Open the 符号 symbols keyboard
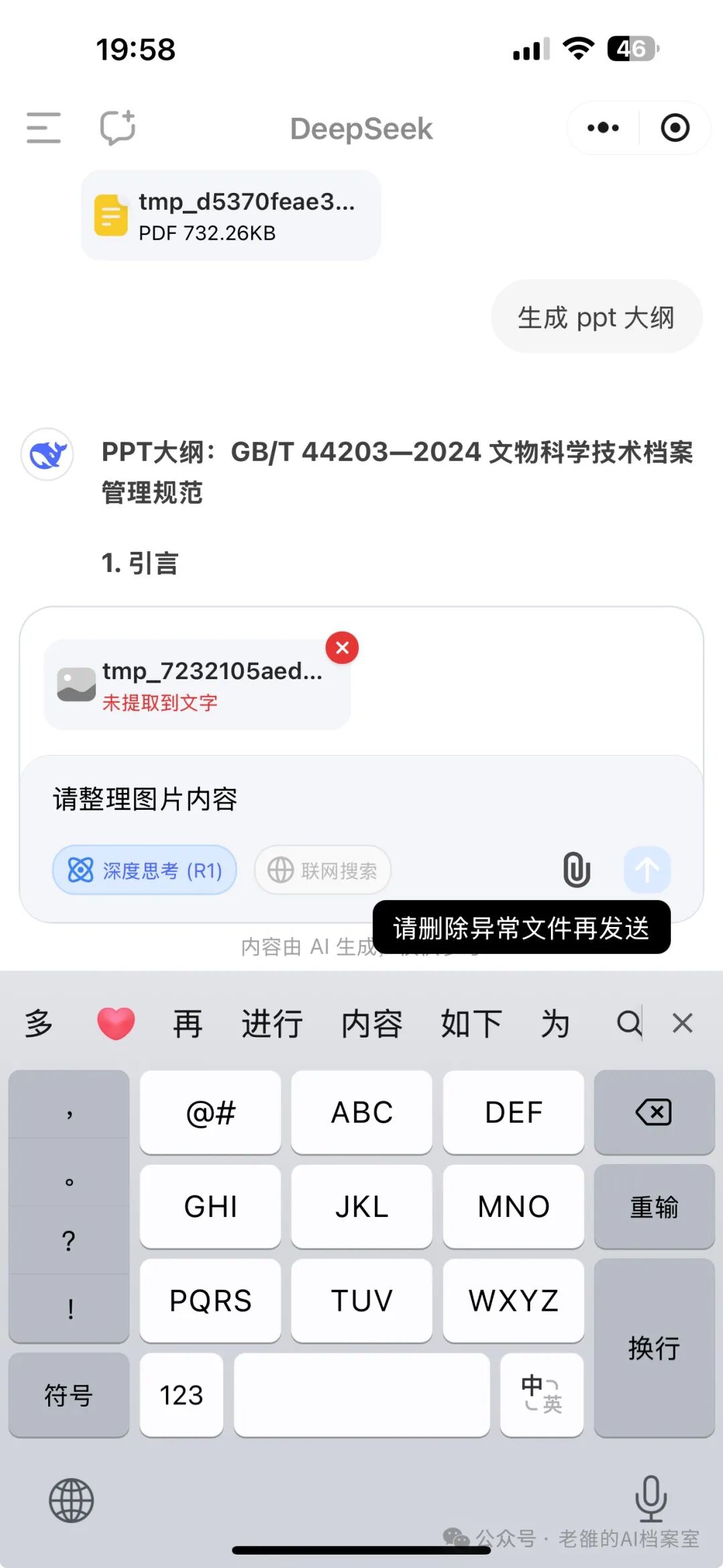This screenshot has height=1568, width=723. coord(68,1395)
